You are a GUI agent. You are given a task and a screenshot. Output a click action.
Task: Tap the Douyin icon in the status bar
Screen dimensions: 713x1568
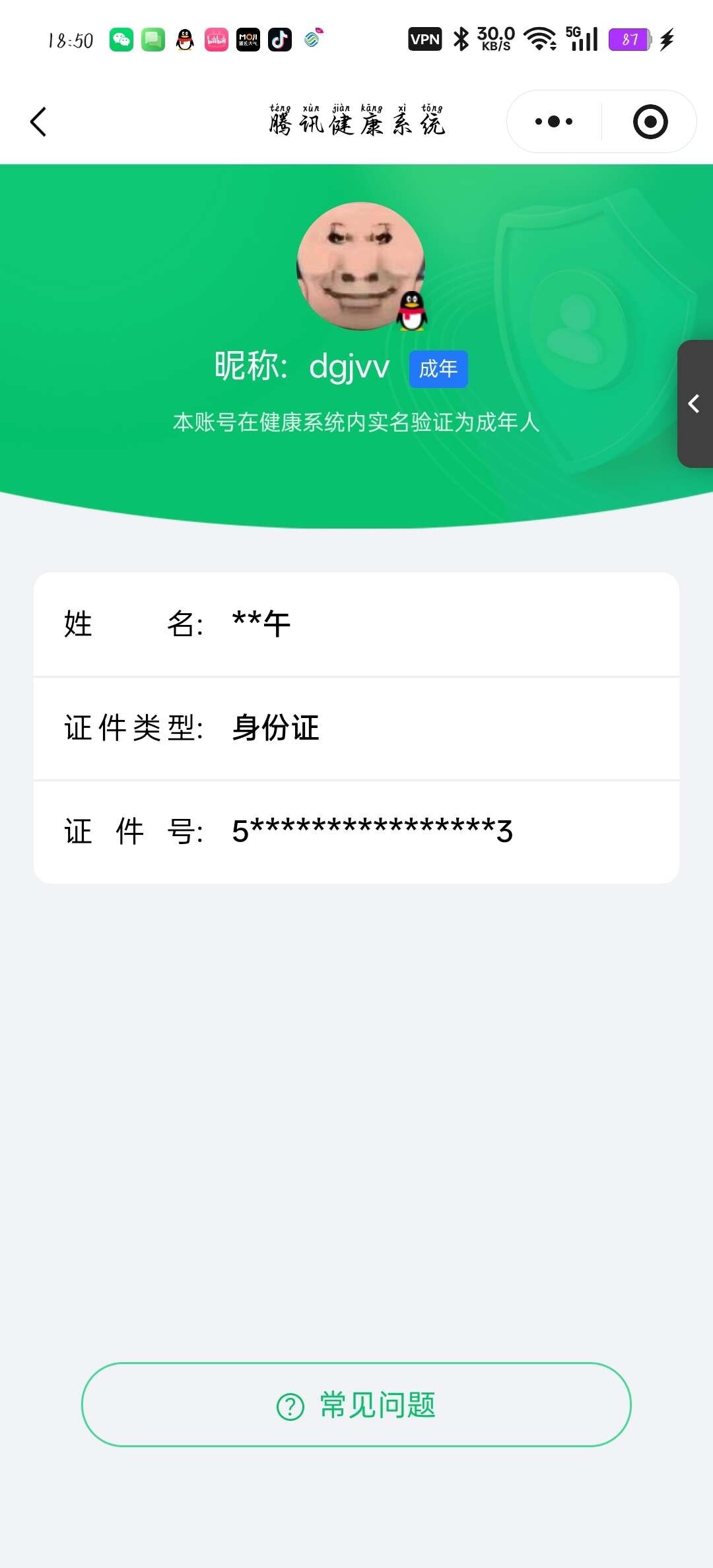tap(279, 40)
